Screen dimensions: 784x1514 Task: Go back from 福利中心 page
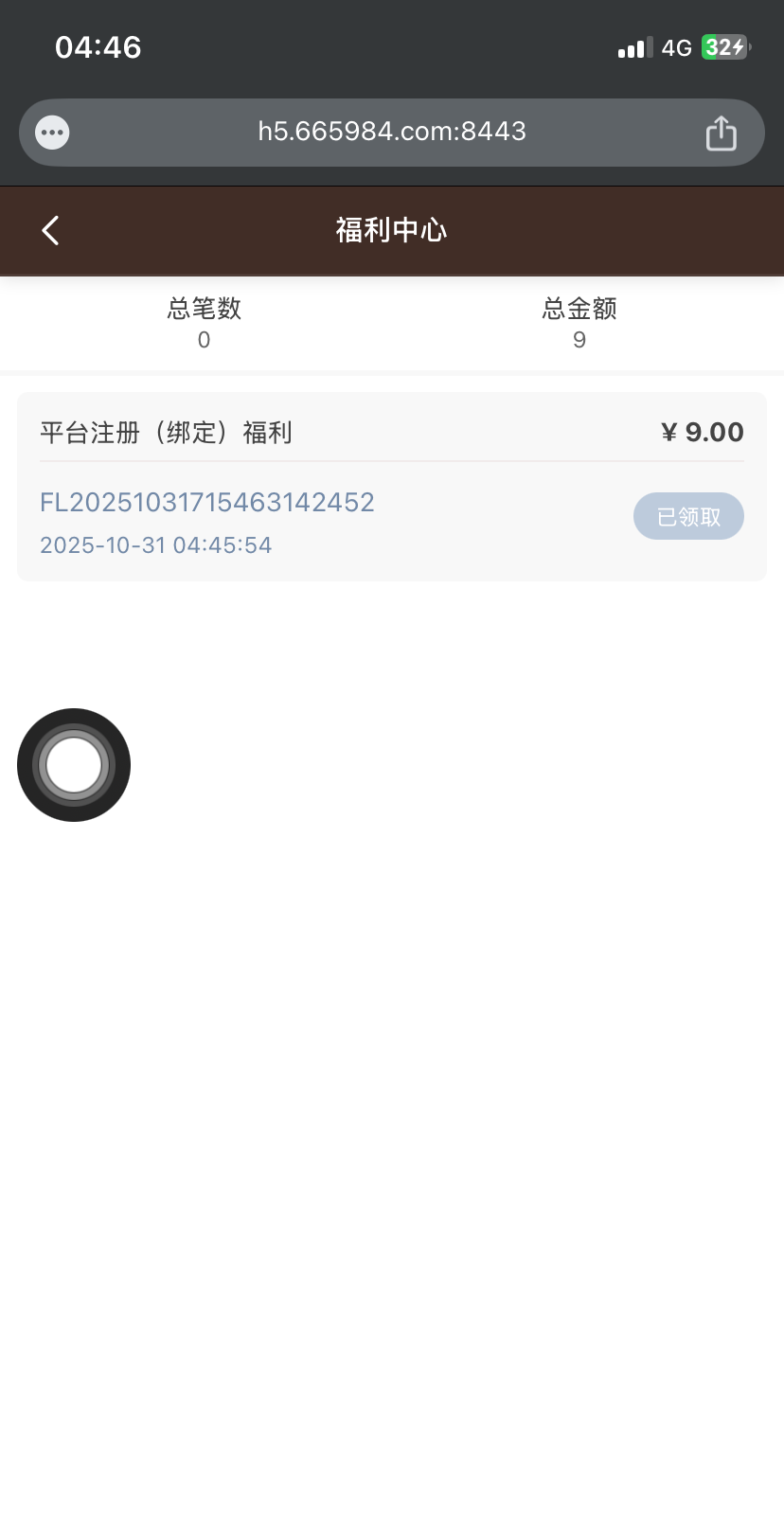(51, 230)
